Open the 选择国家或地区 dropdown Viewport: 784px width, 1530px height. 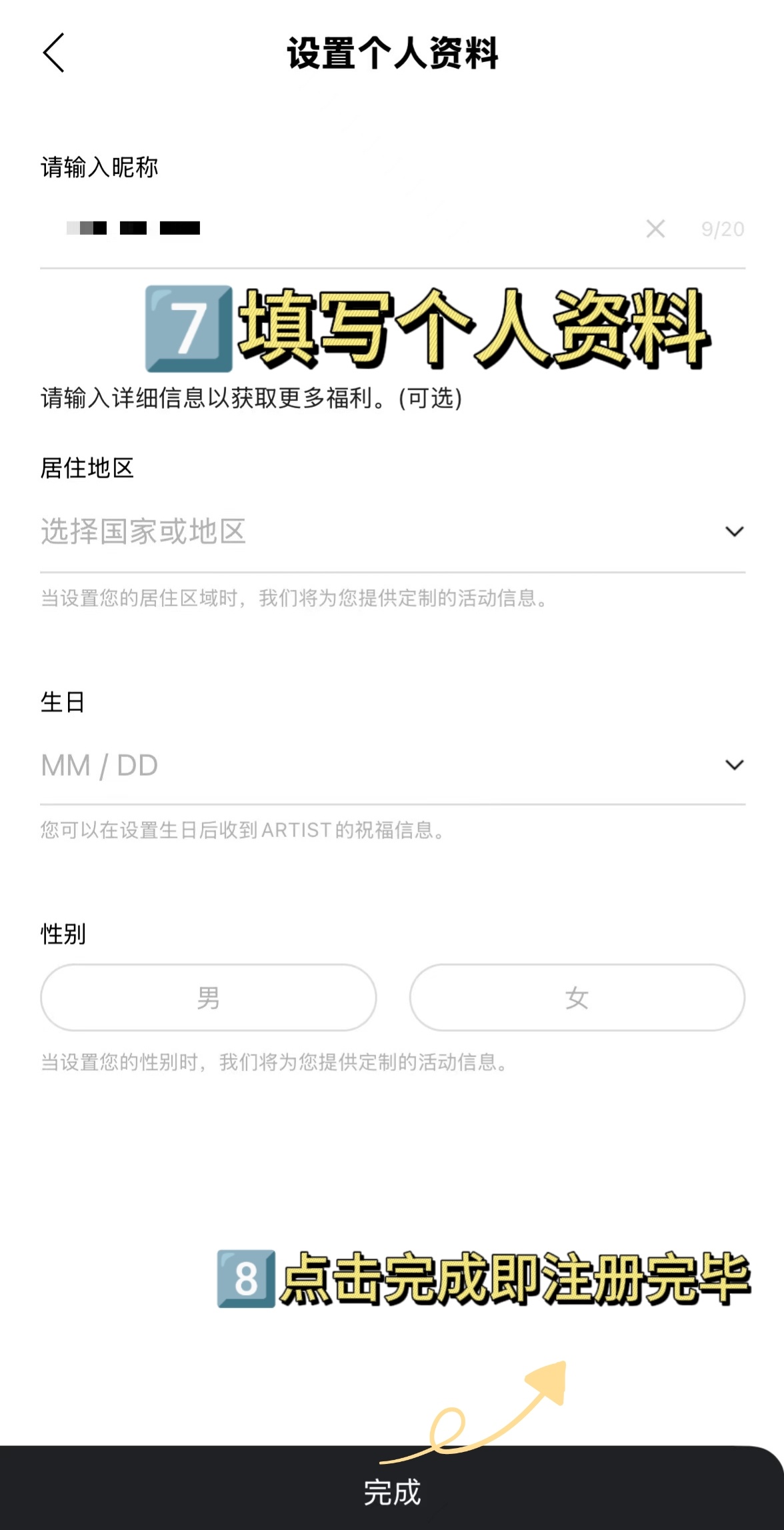point(393,532)
